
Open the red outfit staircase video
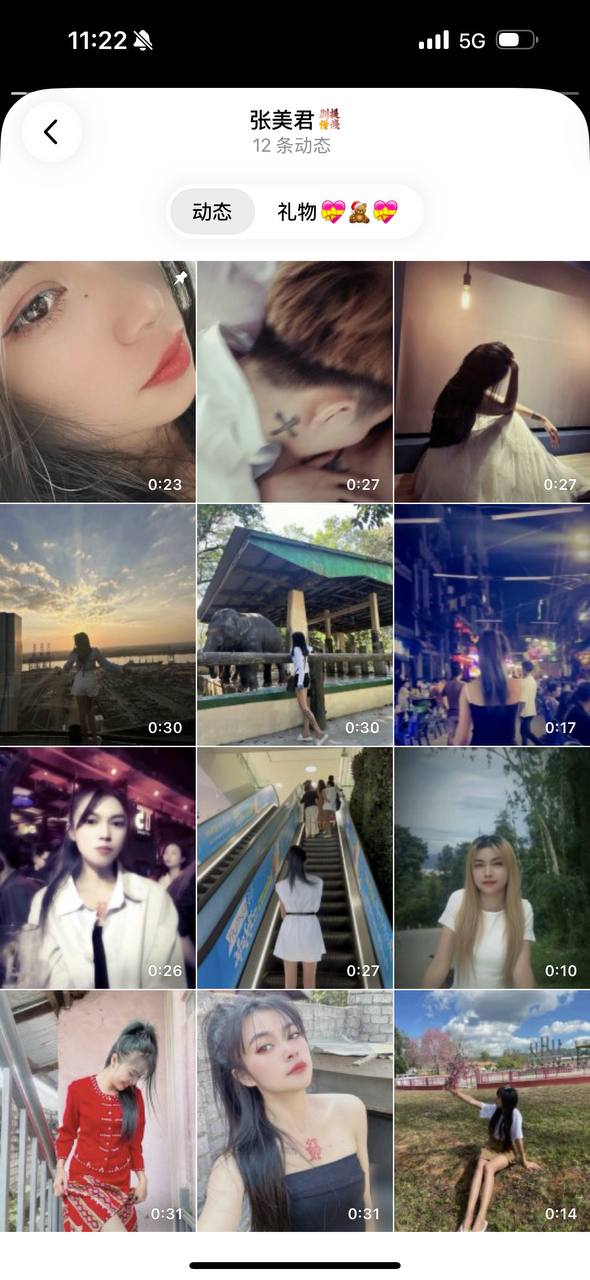click(x=97, y=1111)
